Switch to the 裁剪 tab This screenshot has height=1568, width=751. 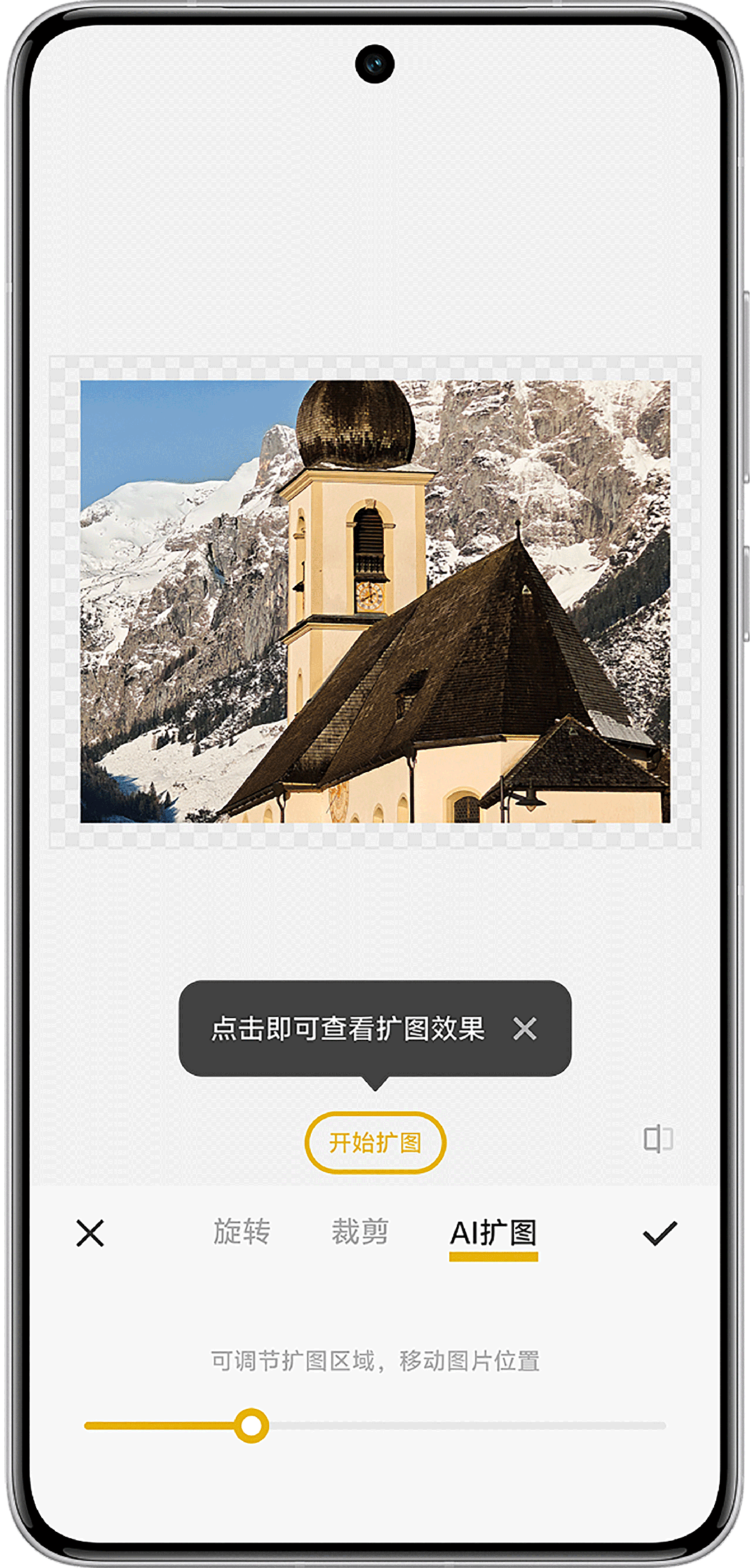point(360,1232)
